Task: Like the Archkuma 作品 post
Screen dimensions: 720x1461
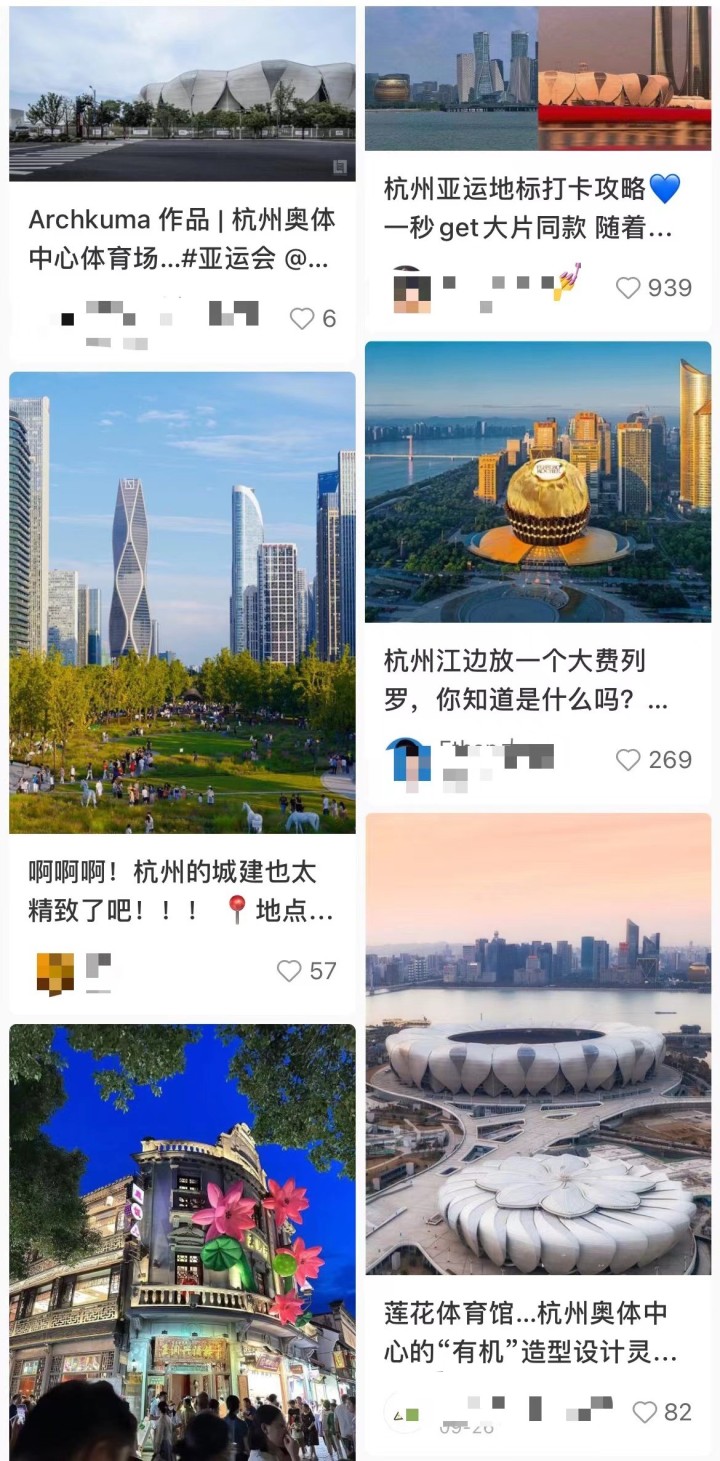Action: click(302, 318)
